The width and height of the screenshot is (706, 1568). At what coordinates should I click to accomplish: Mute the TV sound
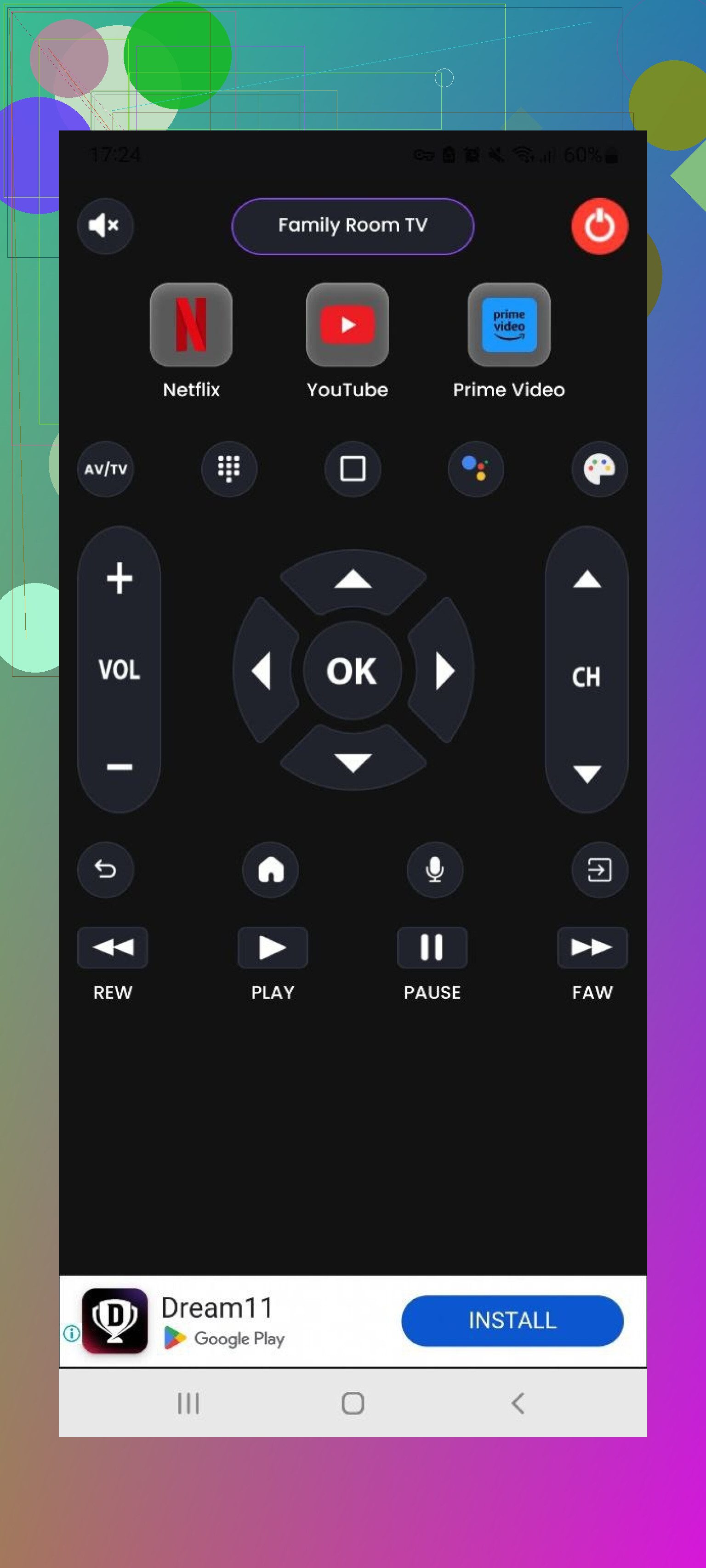click(x=105, y=226)
